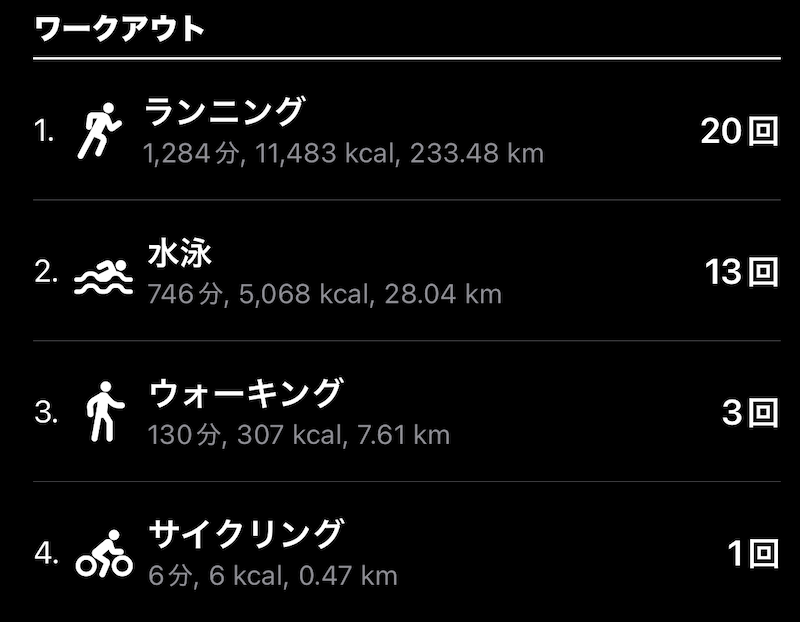
Task: Tap the サイクリング workout row
Action: click(x=400, y=553)
